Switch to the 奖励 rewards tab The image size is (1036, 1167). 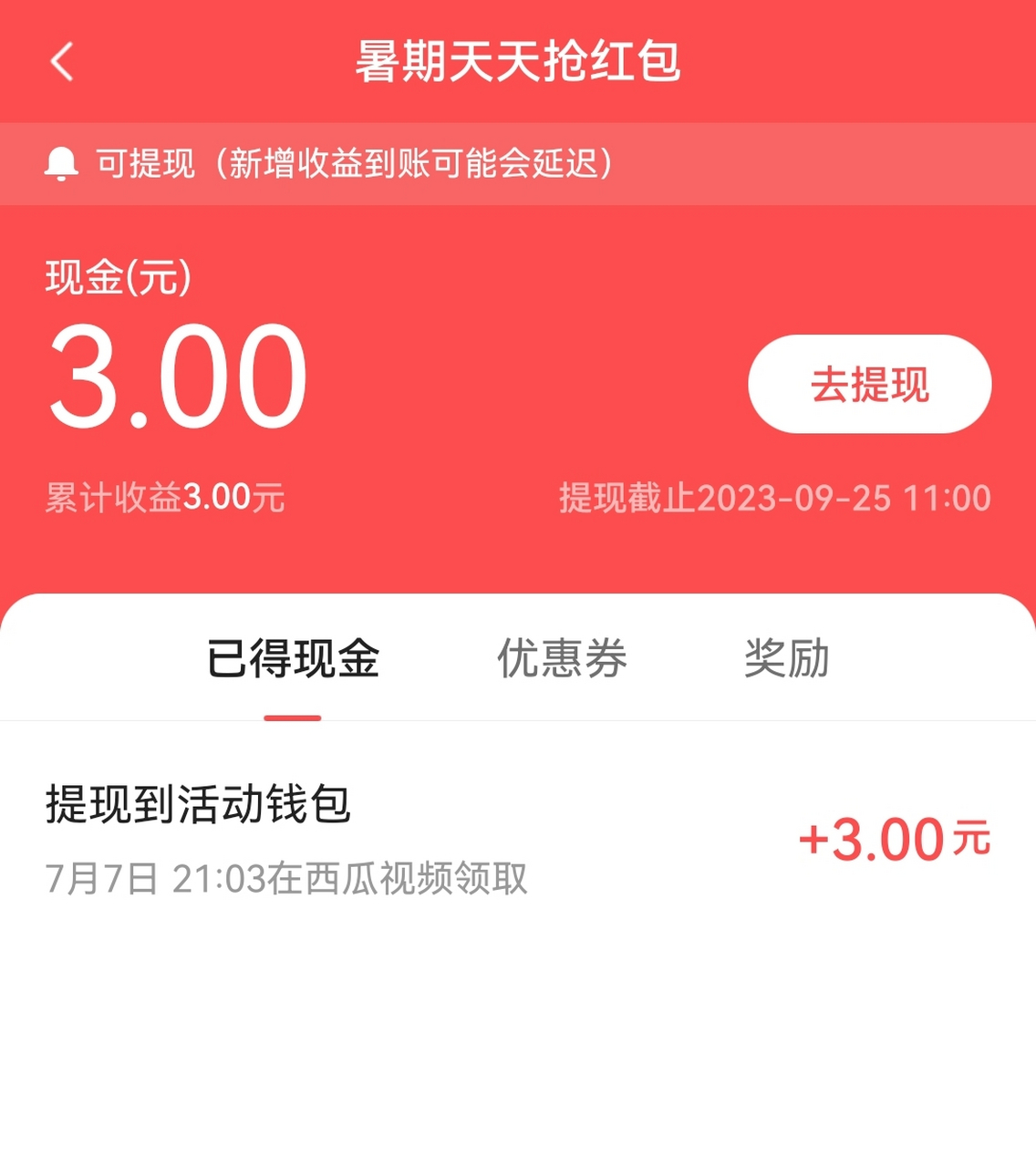[x=786, y=660]
